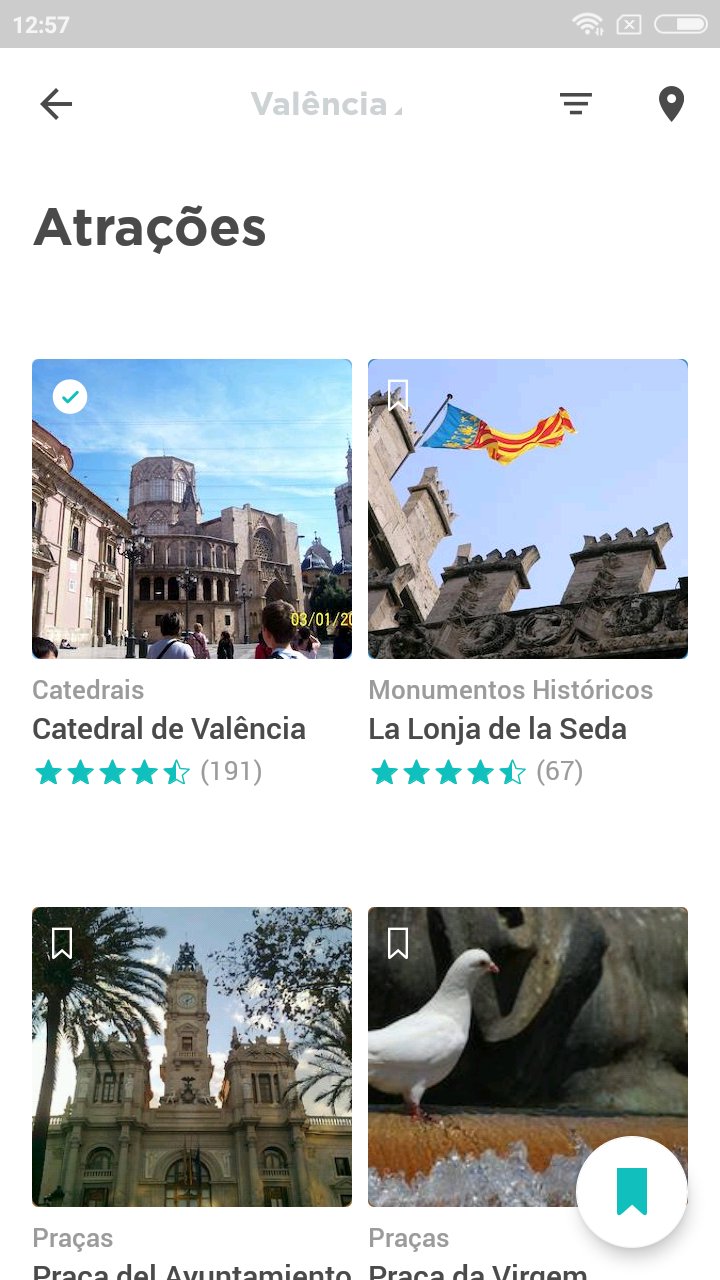Bookmark Praça del Ayuntamiento
720x1280 pixels.
[x=62, y=943]
